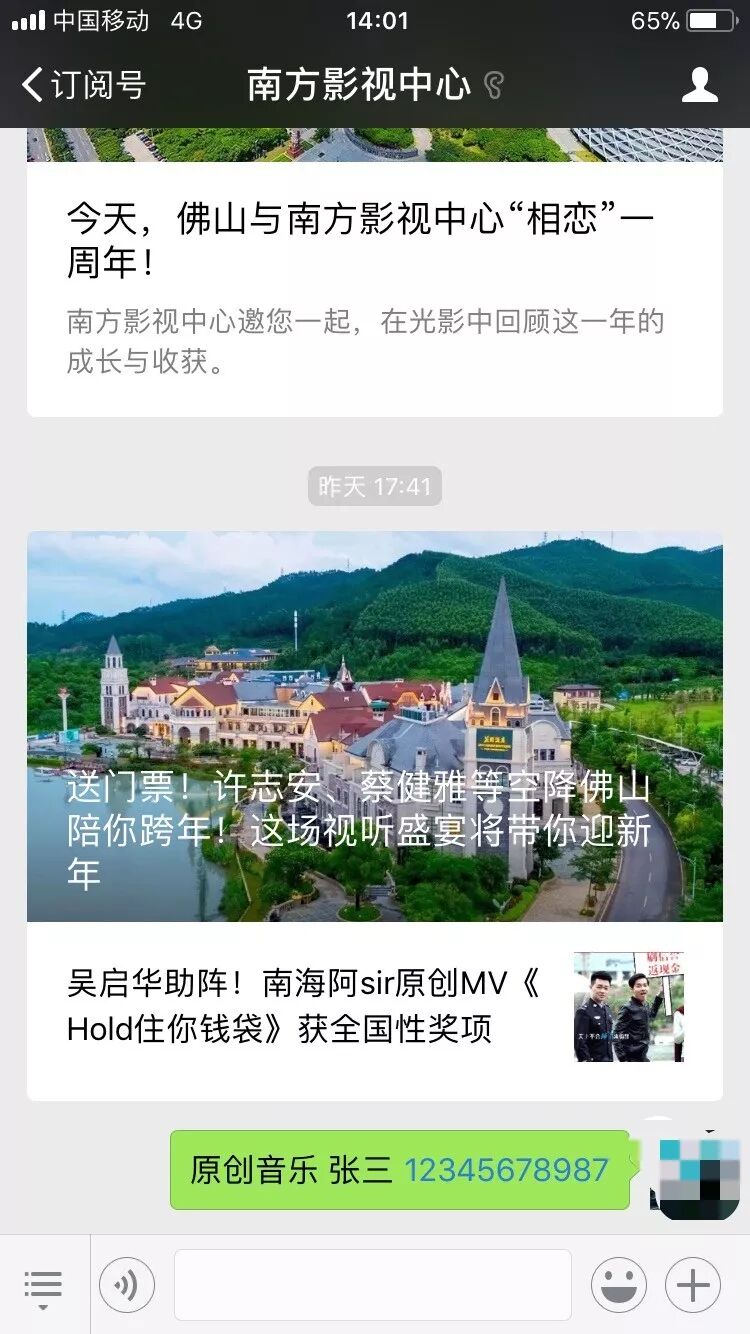Go back to 订阅号 list

click(84, 85)
